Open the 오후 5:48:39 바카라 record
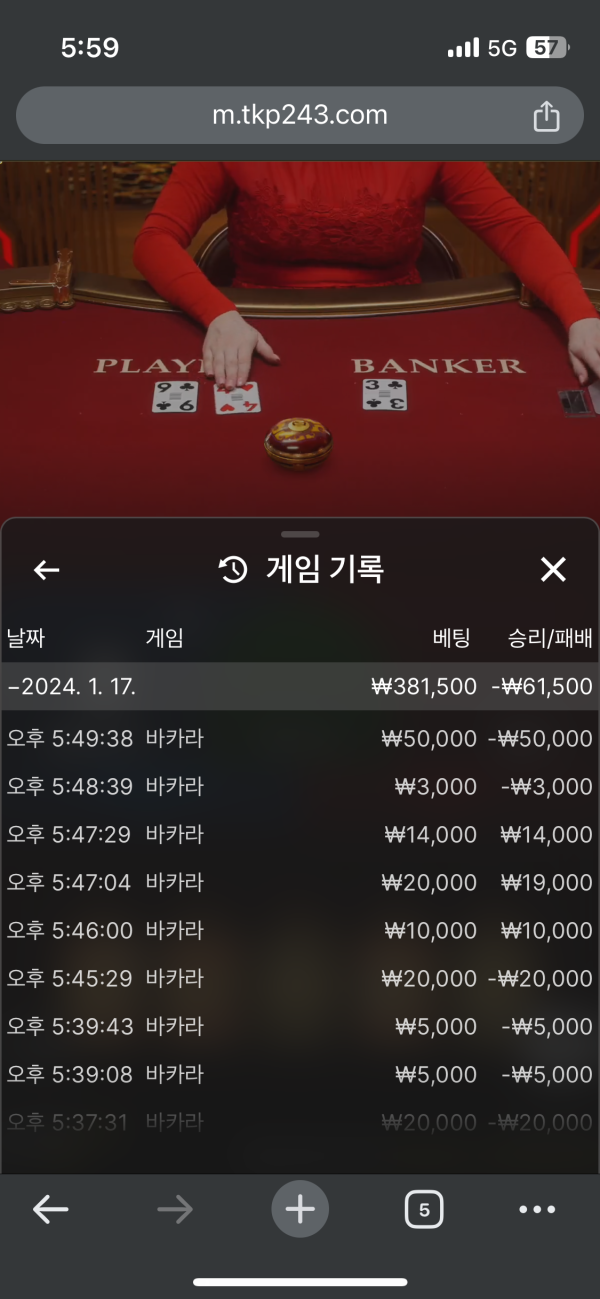600x1299 pixels. pos(300,787)
